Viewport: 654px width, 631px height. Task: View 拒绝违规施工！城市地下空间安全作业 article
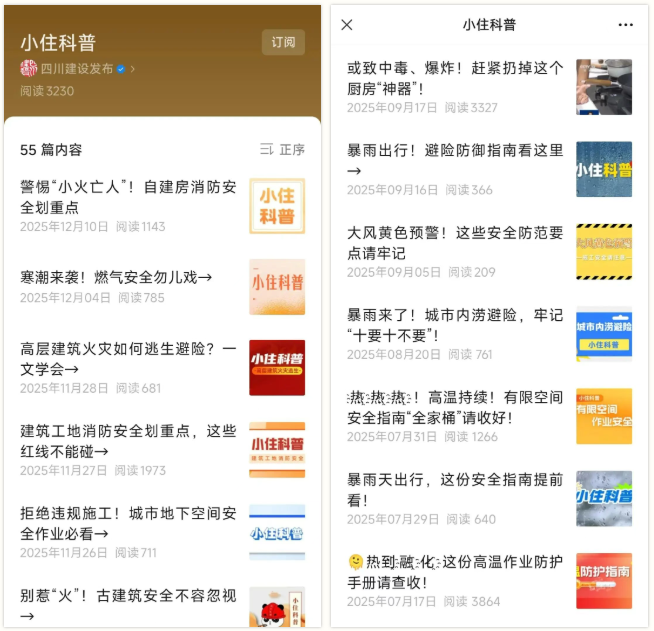(x=129, y=523)
